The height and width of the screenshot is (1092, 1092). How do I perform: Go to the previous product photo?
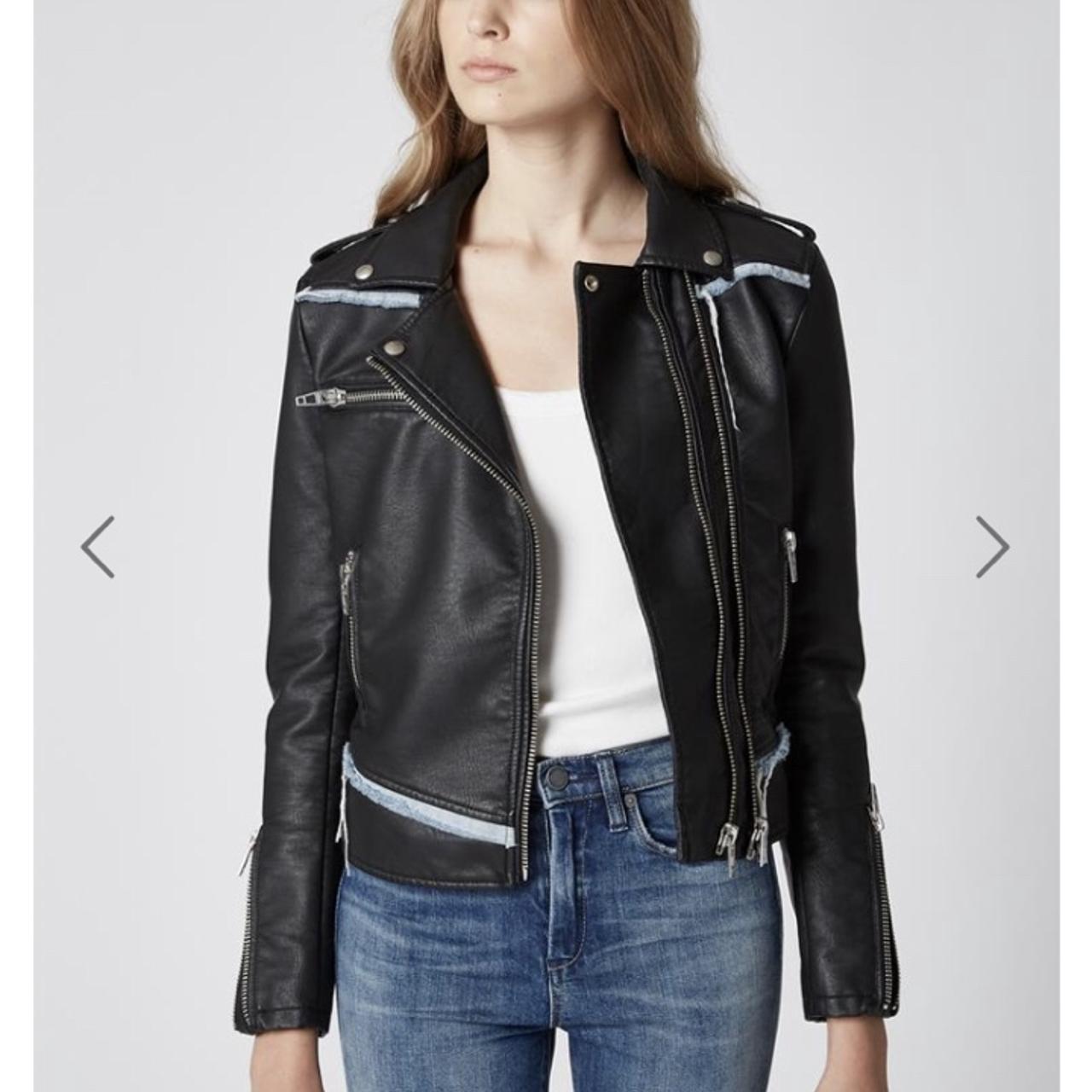(97, 547)
